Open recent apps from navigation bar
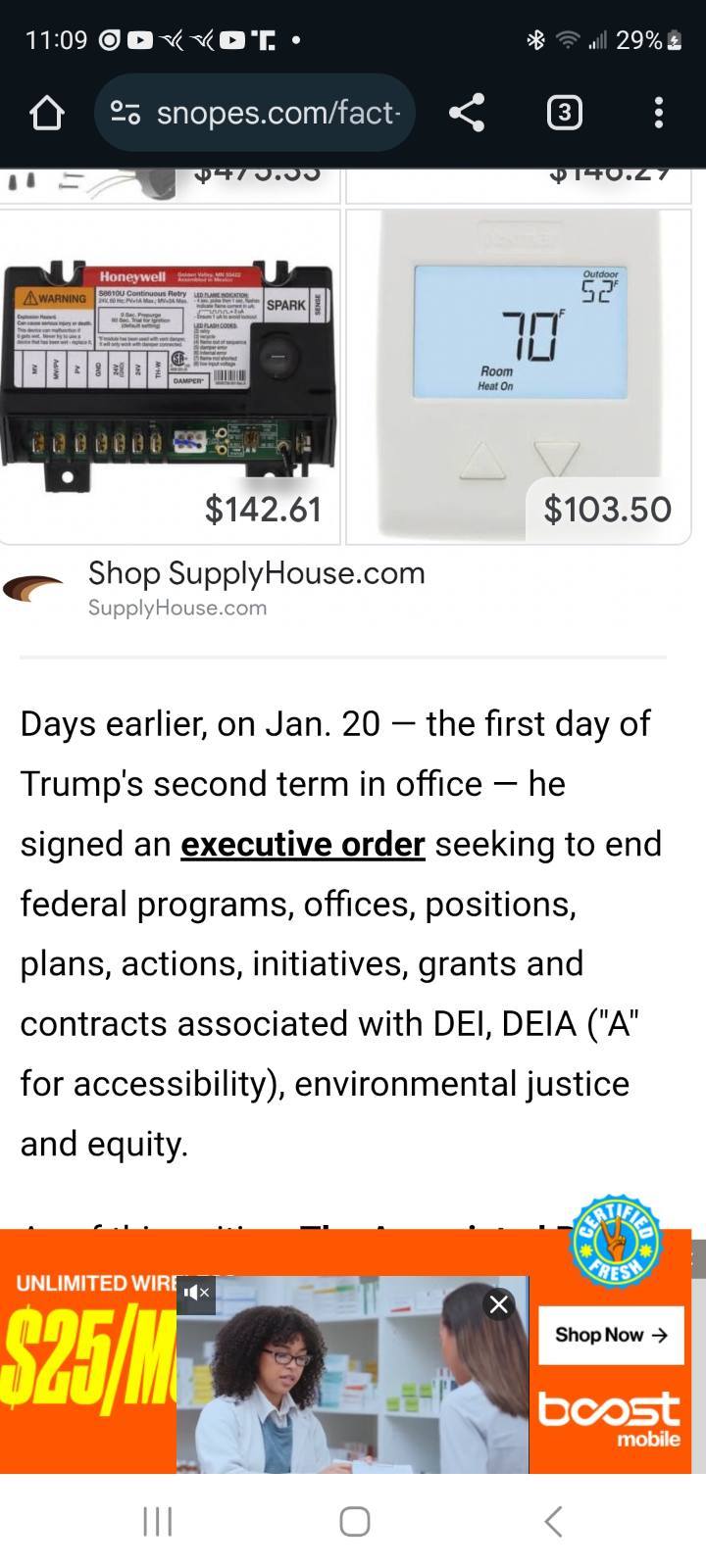 [x=158, y=1521]
